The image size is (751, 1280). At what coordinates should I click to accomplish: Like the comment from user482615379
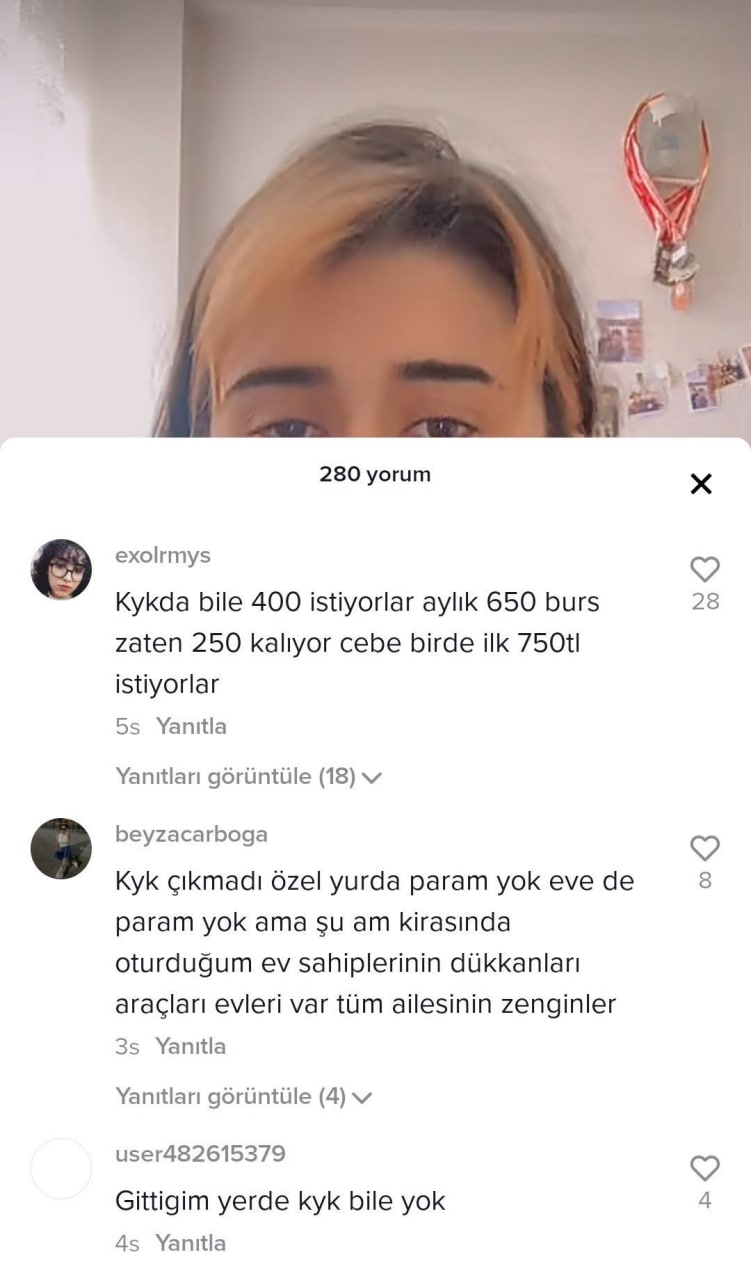click(705, 1168)
